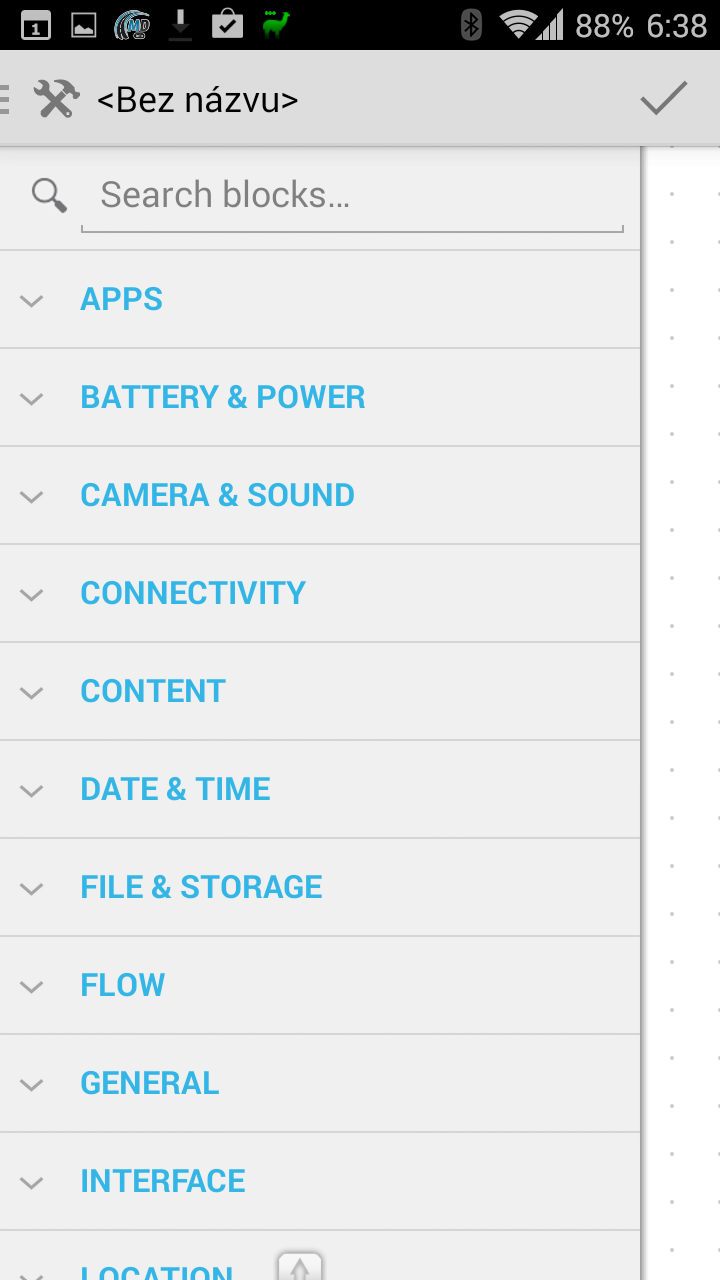Open the Camera & Sound category
The width and height of the screenshot is (720, 1280).
320,496
